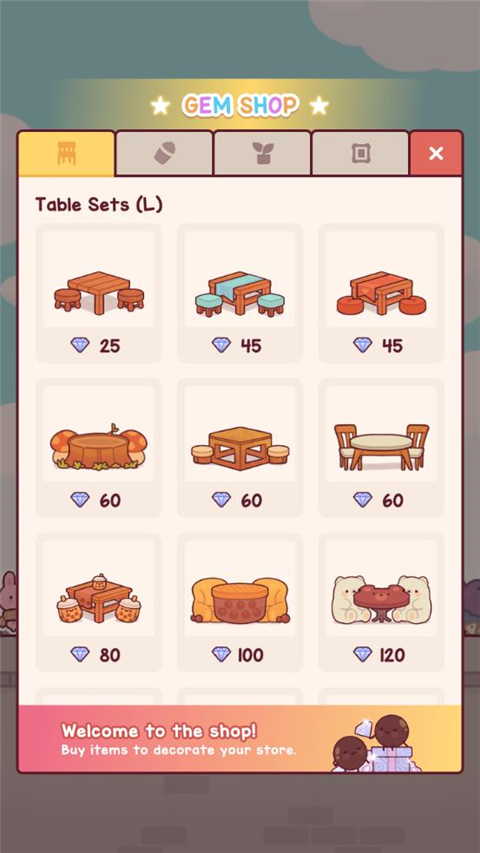Select the plain wooden table set for 25 gems

[99, 293]
